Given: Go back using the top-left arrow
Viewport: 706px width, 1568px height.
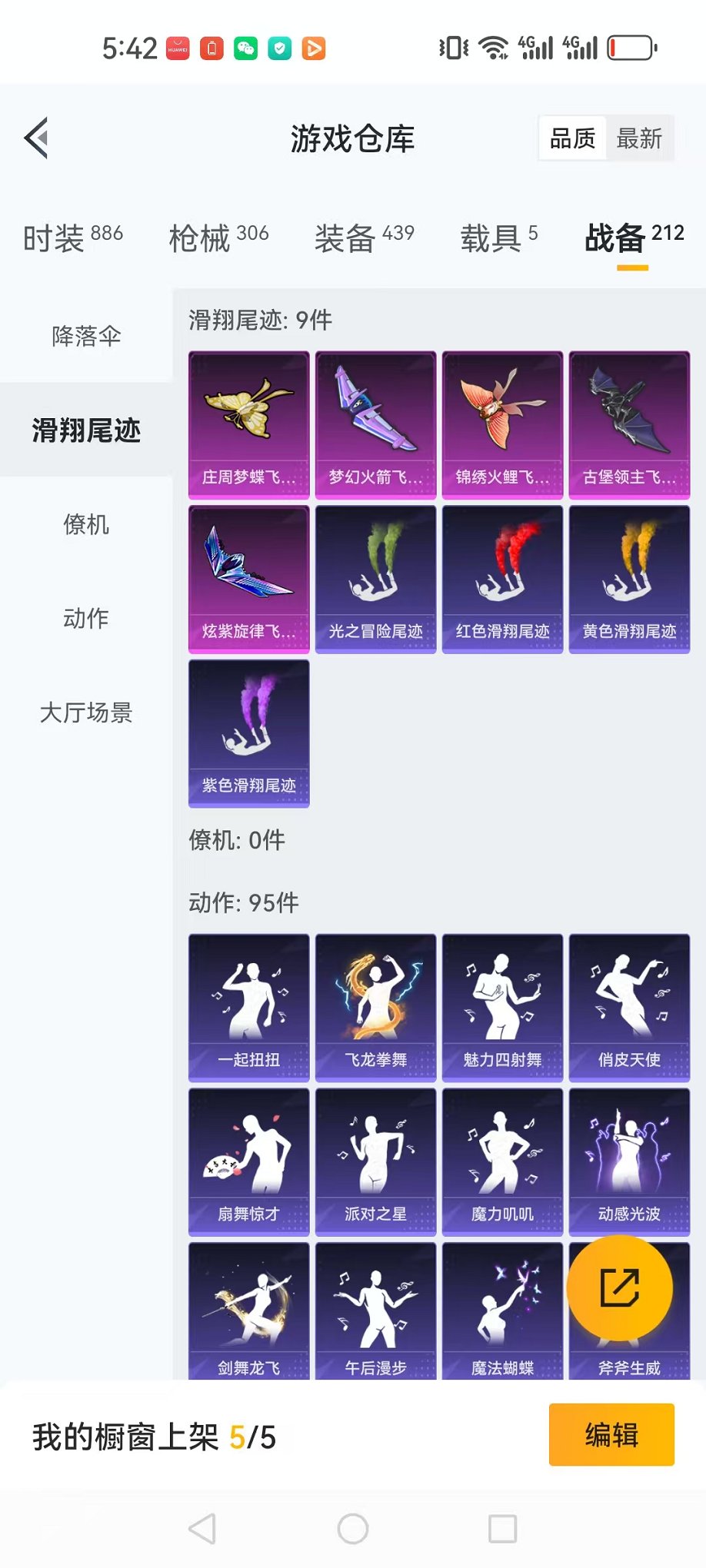Looking at the screenshot, I should [x=37, y=138].
